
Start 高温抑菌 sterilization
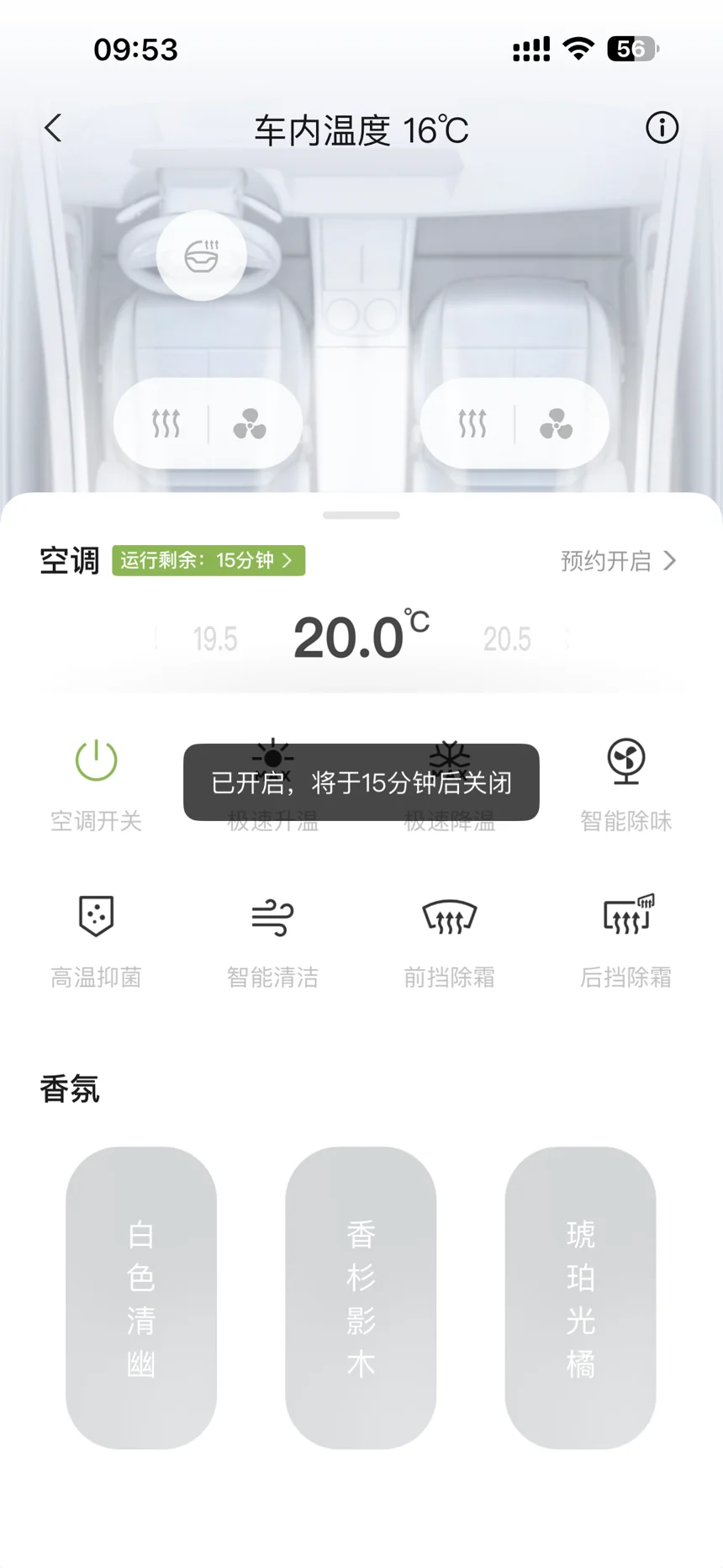(x=96, y=917)
